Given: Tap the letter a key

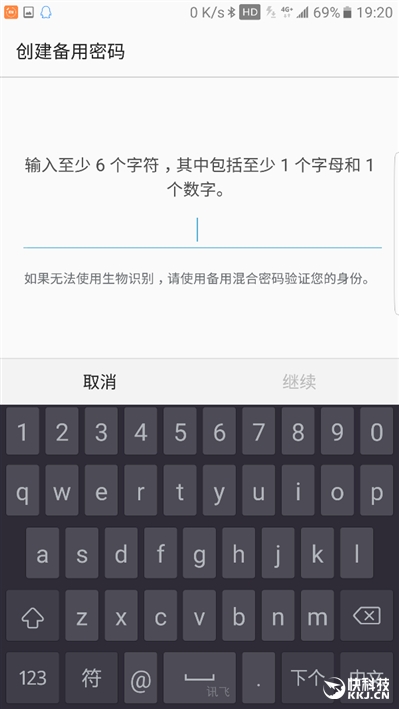Looking at the screenshot, I should coord(42,554).
